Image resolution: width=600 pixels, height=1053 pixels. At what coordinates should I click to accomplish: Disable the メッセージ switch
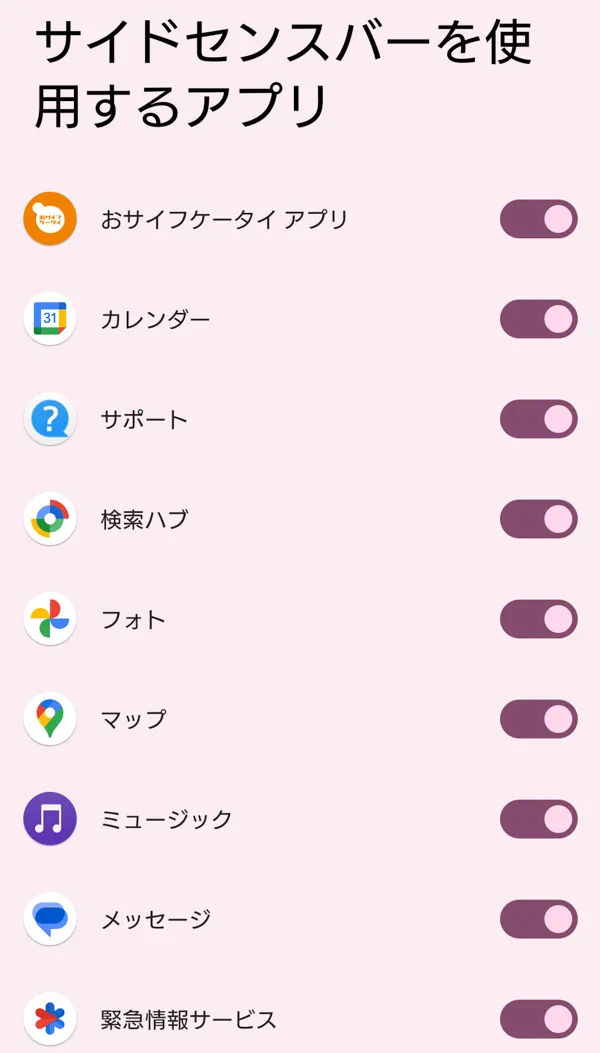[x=538, y=919]
